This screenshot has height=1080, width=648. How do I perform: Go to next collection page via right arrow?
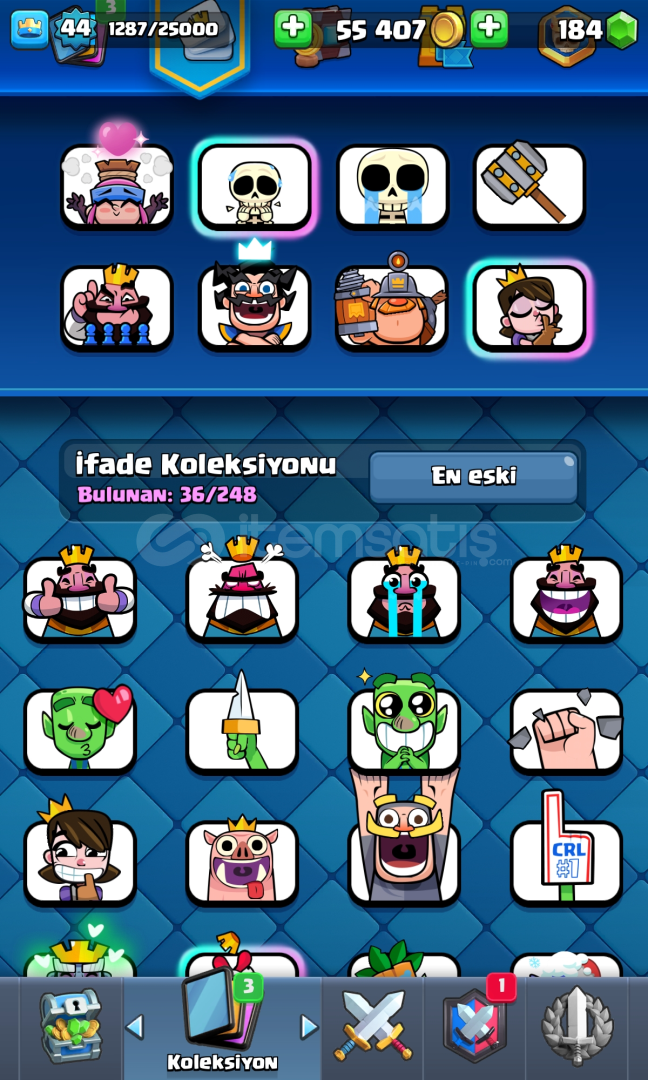click(309, 1028)
